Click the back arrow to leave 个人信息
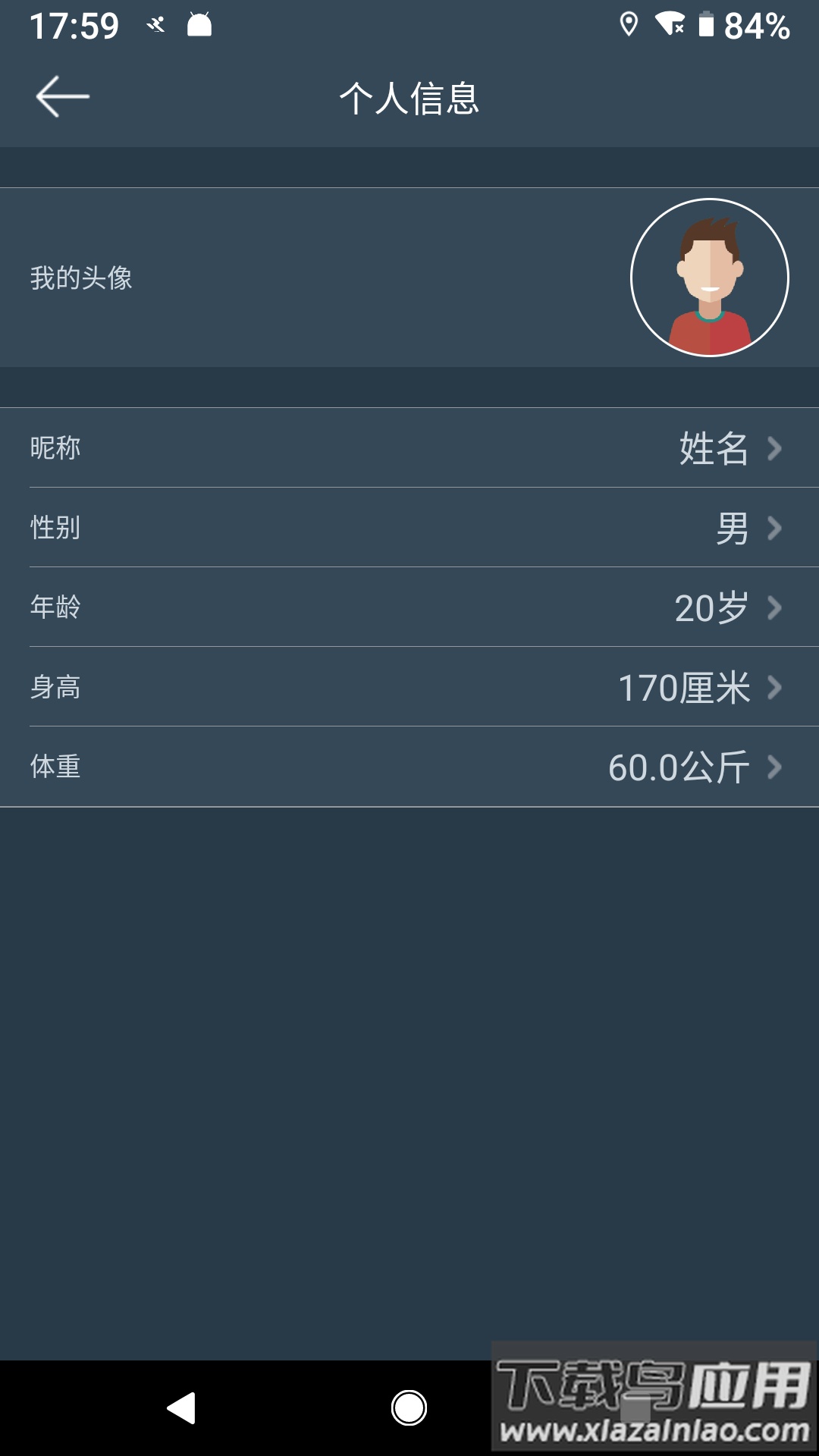Viewport: 819px width, 1456px height. click(x=62, y=96)
